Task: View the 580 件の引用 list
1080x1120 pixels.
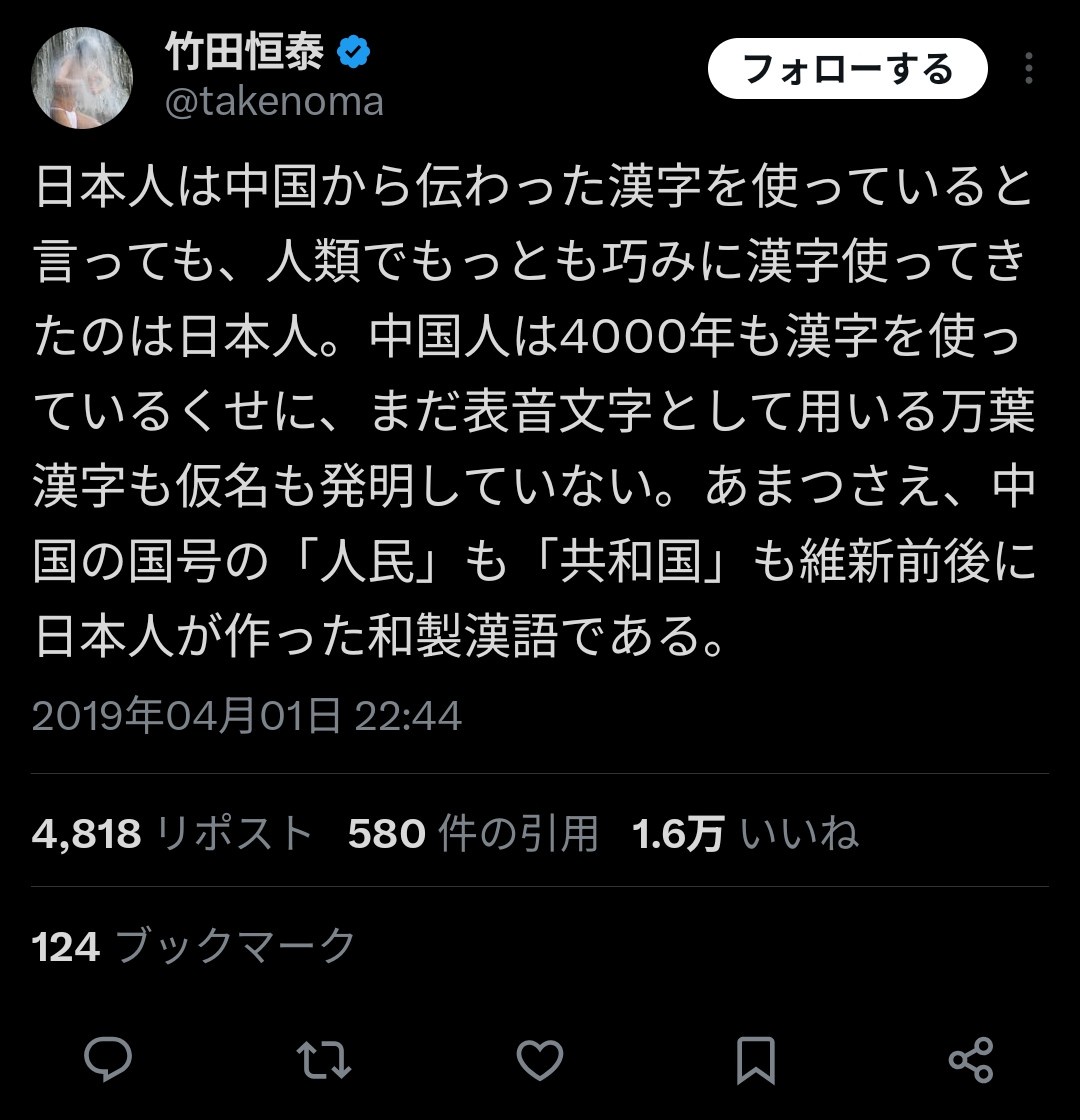Action: [472, 833]
